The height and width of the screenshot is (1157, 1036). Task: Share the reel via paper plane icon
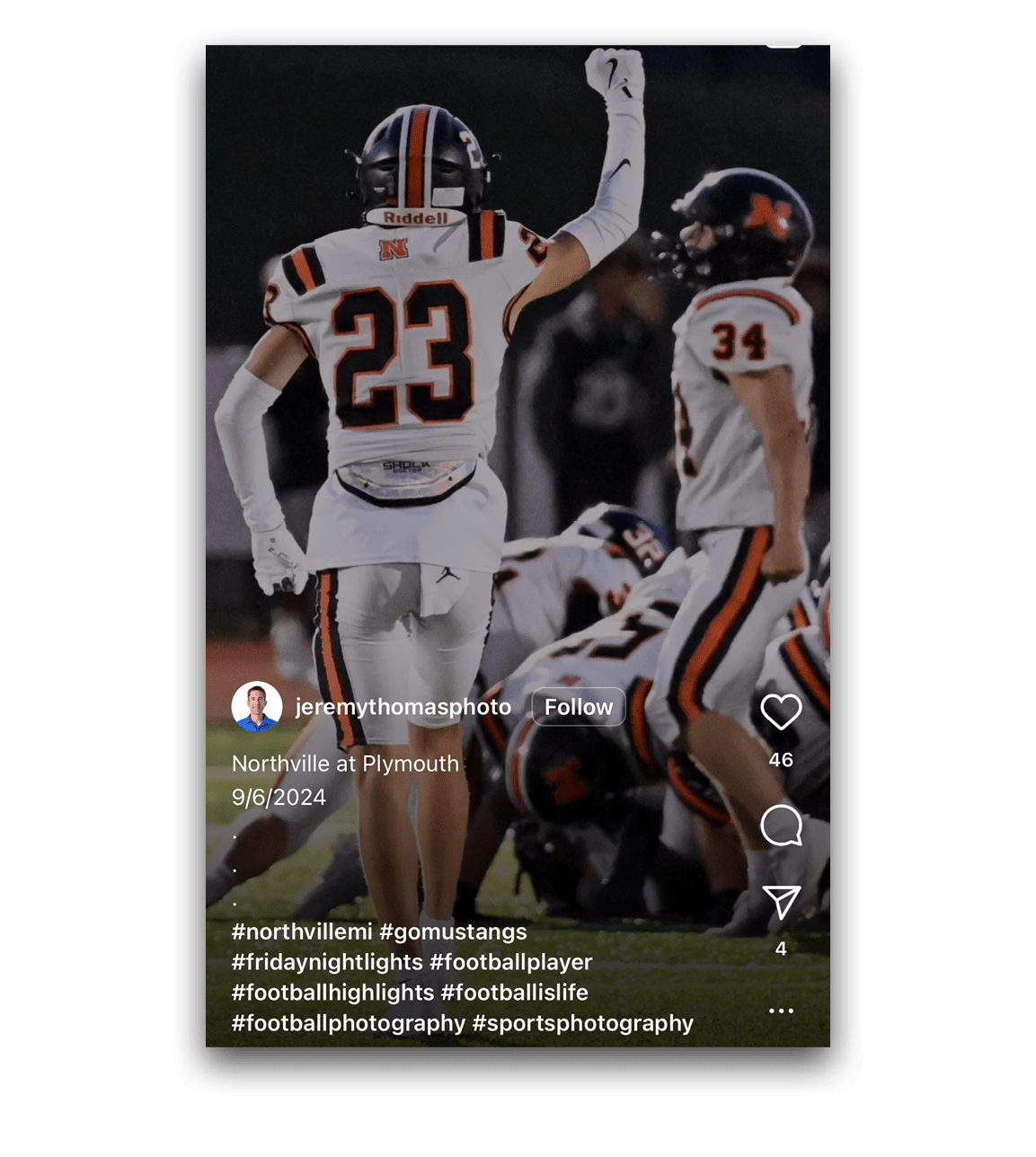(781, 902)
